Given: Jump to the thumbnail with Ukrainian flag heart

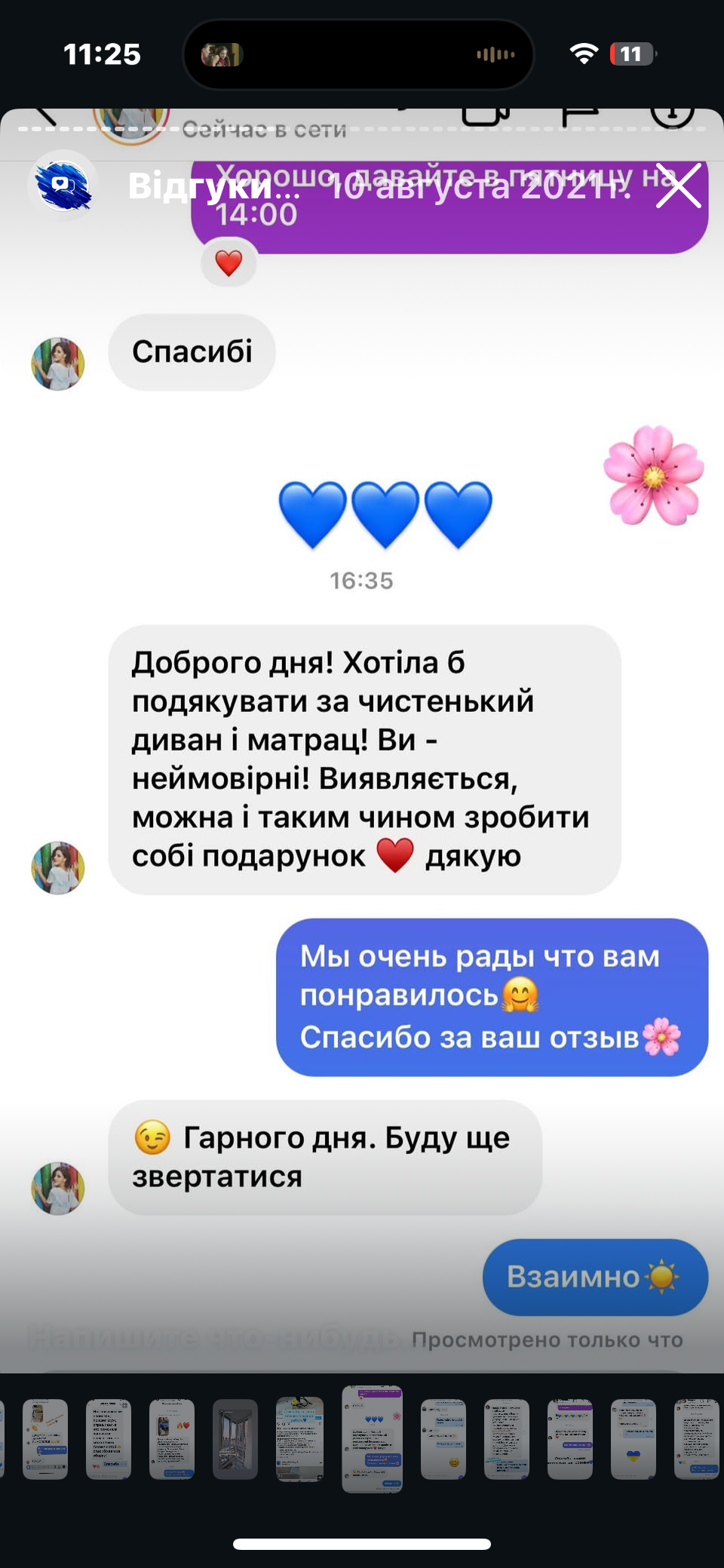Looking at the screenshot, I should [x=633, y=1439].
